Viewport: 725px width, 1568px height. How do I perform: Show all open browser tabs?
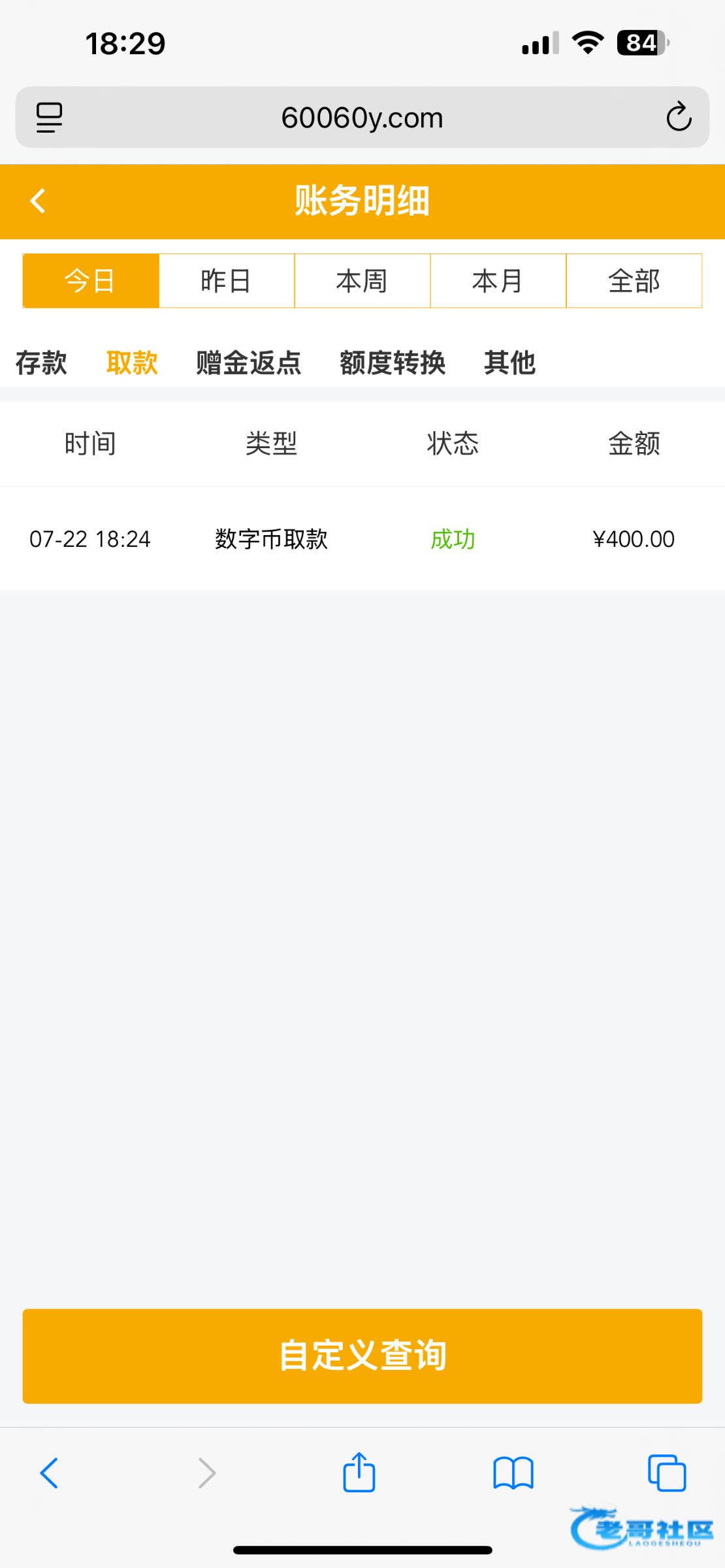[x=667, y=1473]
